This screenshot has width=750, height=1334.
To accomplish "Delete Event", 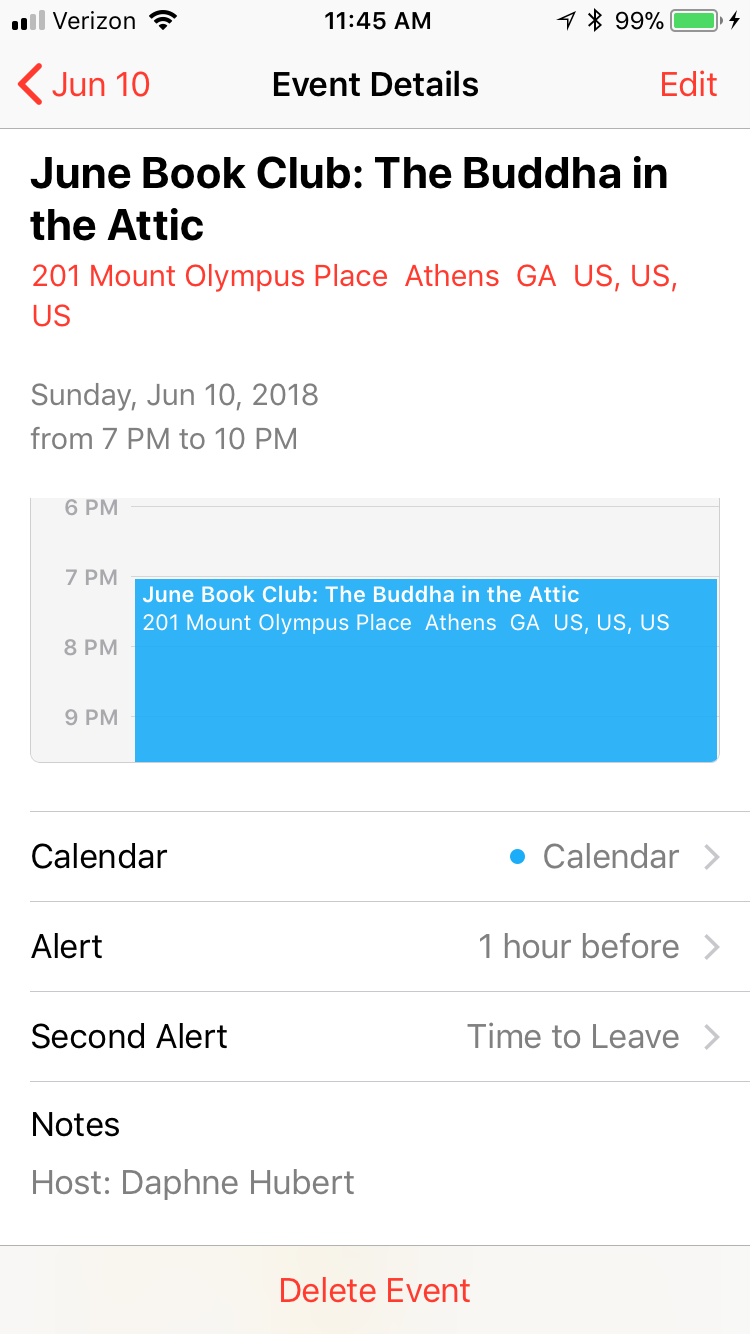I will coord(375,1290).
